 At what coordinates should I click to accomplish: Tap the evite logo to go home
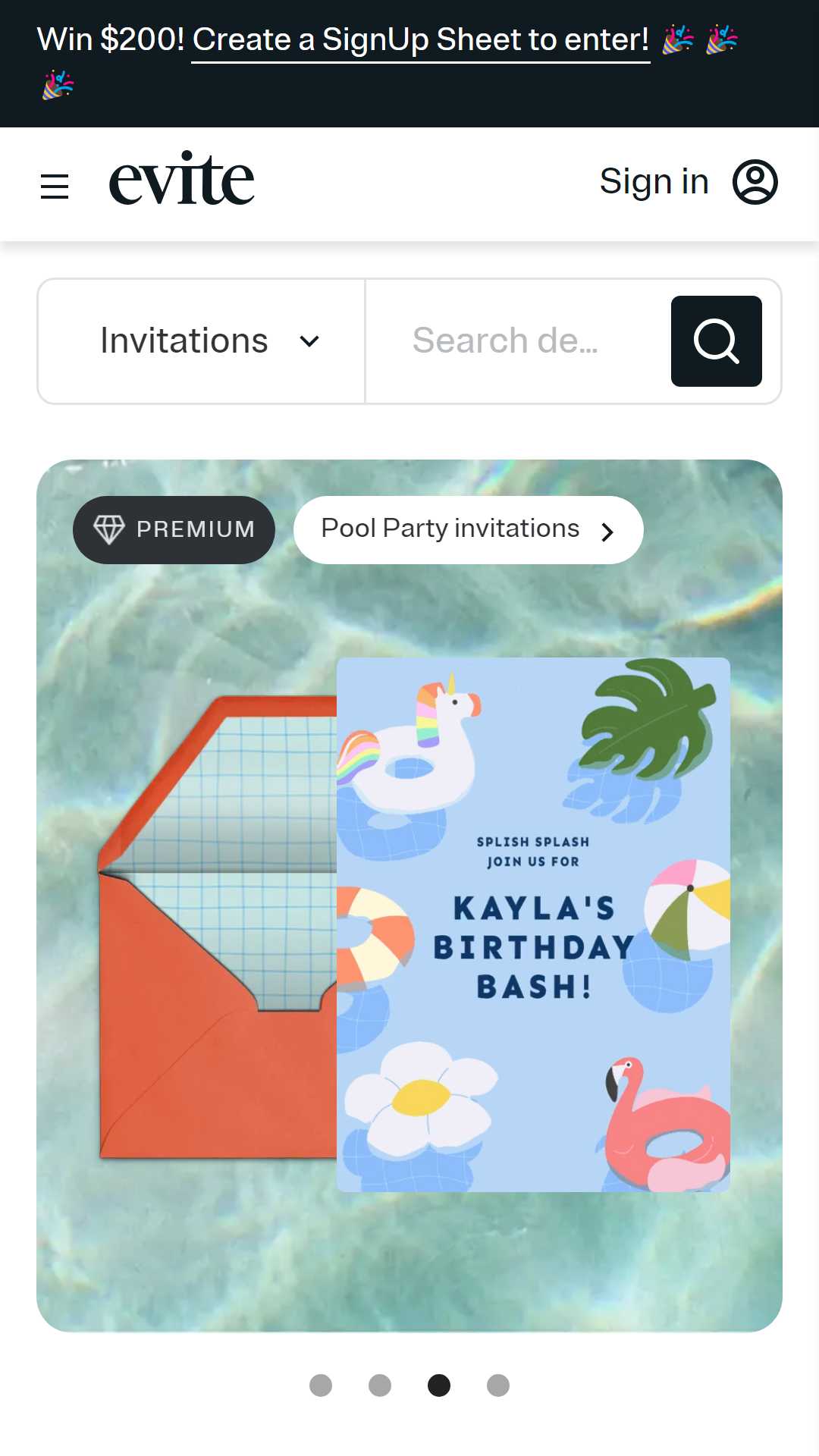(181, 180)
